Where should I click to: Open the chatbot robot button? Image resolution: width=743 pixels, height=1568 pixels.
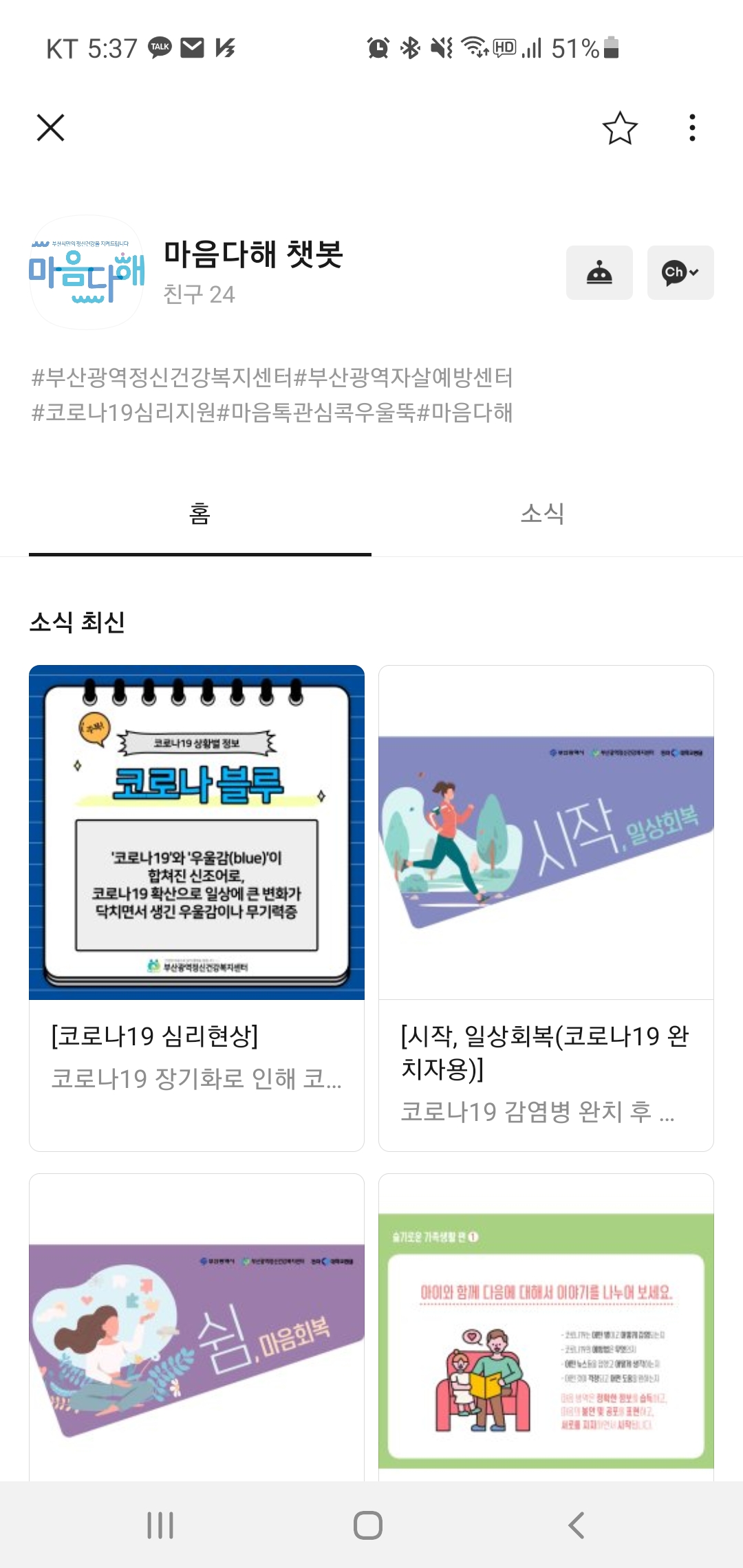tap(599, 272)
